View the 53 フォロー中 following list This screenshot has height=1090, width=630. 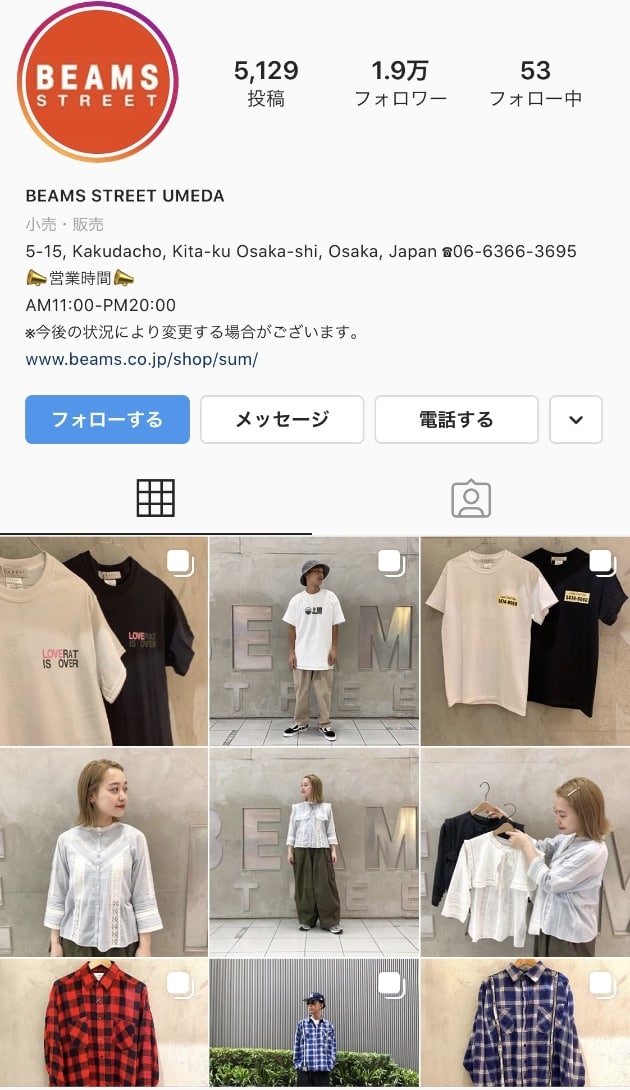click(x=535, y=83)
